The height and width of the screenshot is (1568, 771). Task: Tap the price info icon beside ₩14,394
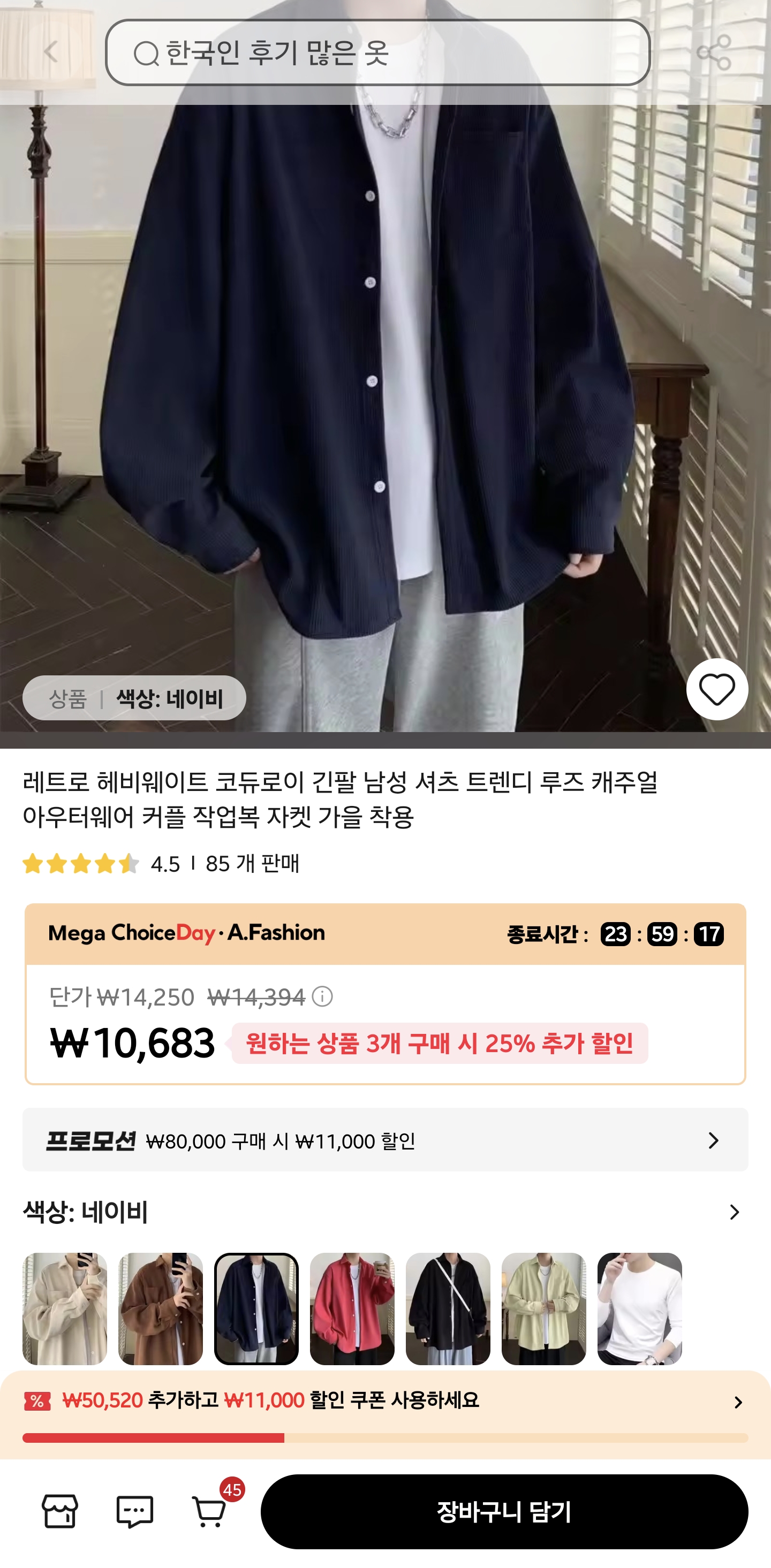[x=322, y=996]
